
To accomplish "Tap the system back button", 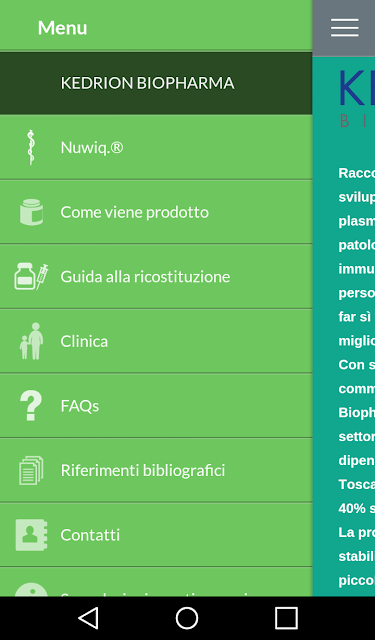I will pos(89,618).
